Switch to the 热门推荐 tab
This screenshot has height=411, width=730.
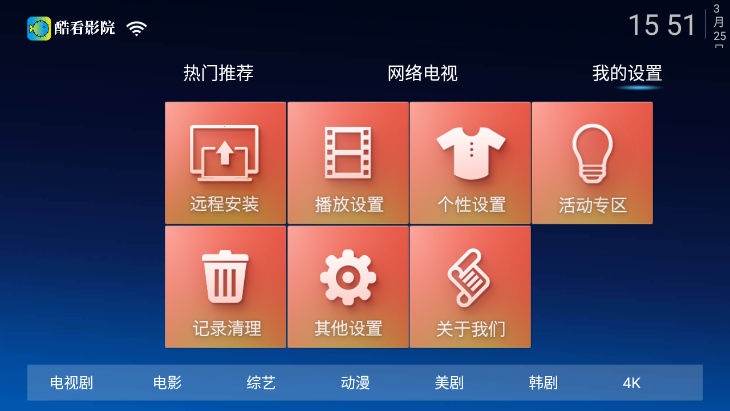coord(218,73)
